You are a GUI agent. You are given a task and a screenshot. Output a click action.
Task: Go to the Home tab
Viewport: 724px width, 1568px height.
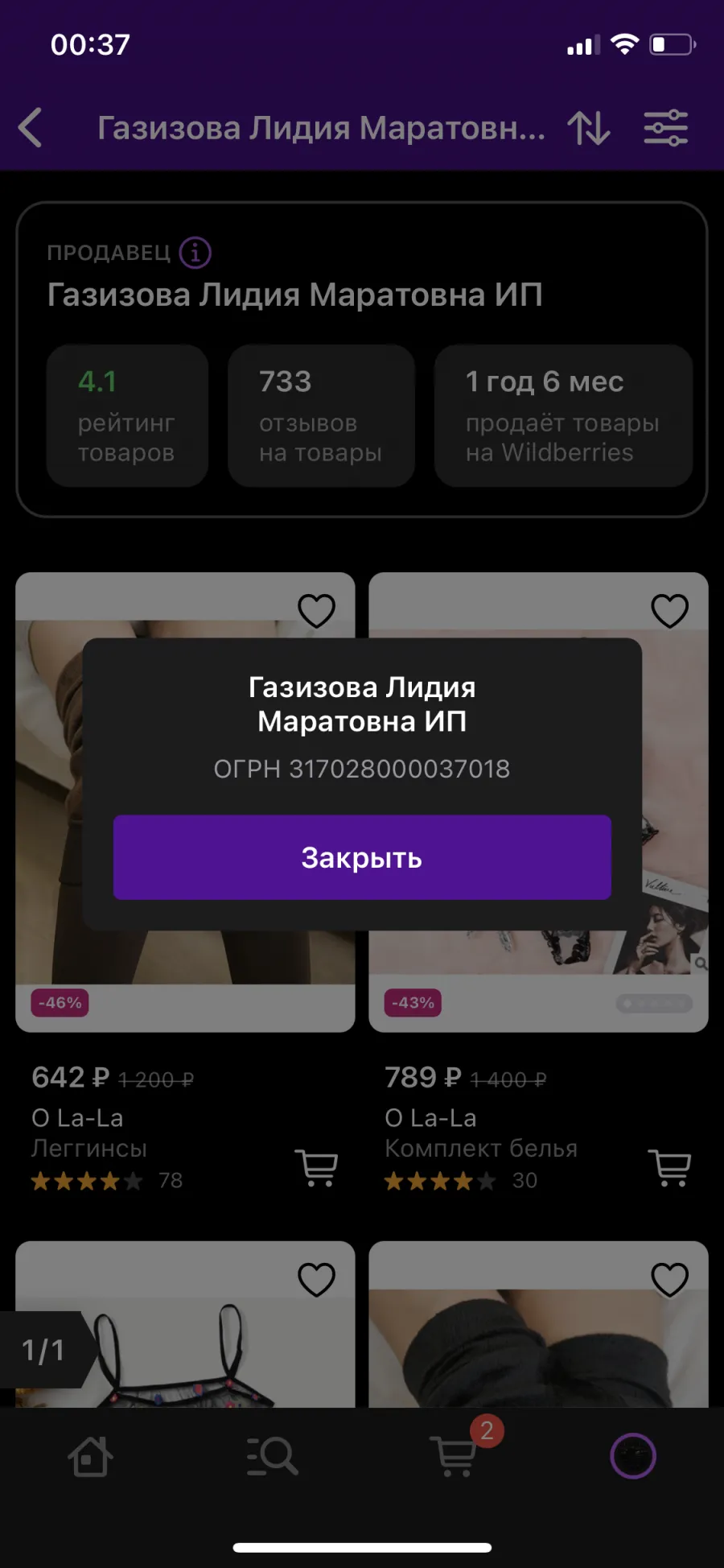[x=90, y=1456]
